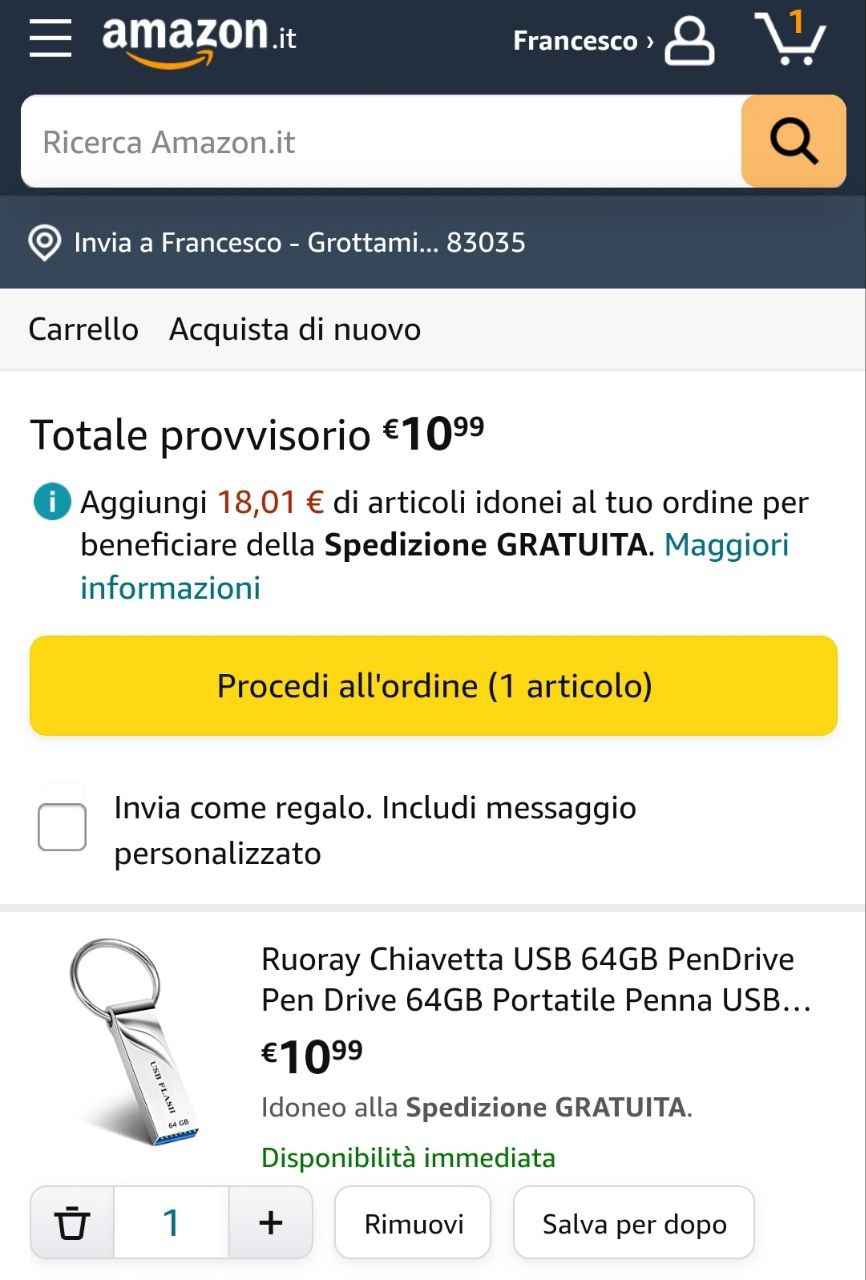Tap the Ricerca Amazon.it search field
Screen dimensions: 866x1280
point(380,142)
